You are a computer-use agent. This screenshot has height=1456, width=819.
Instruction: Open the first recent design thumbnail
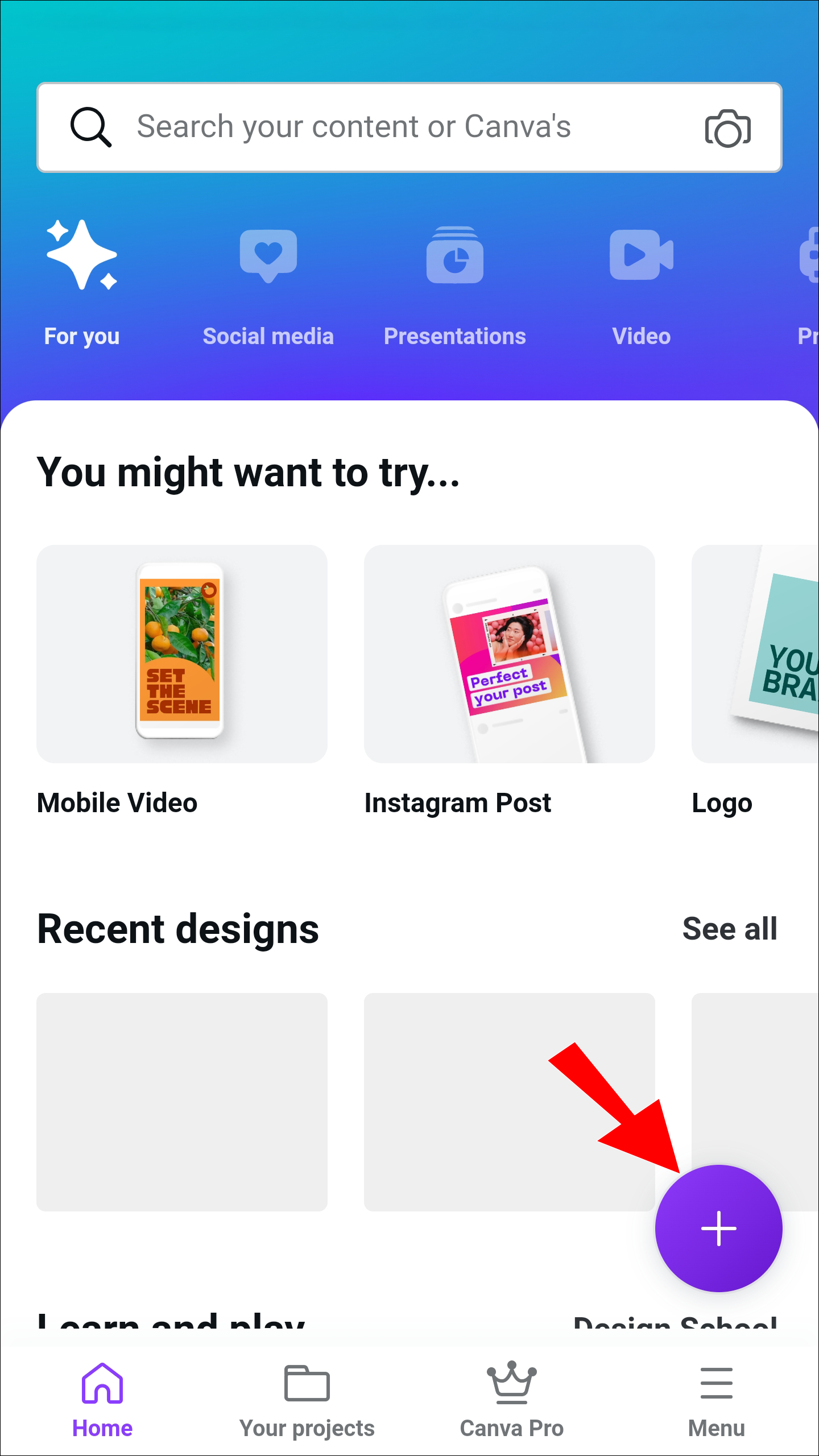coord(182,1102)
